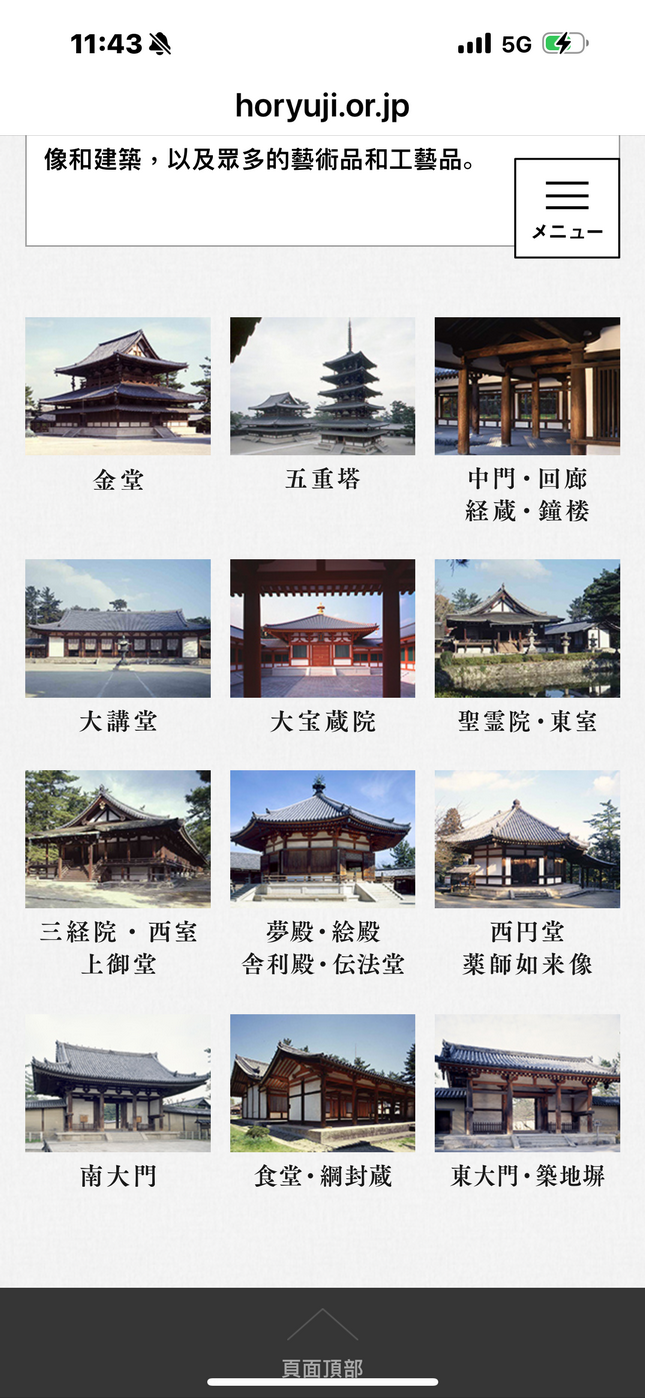
Task: Open the 南大門 tile
Action: point(118,1102)
